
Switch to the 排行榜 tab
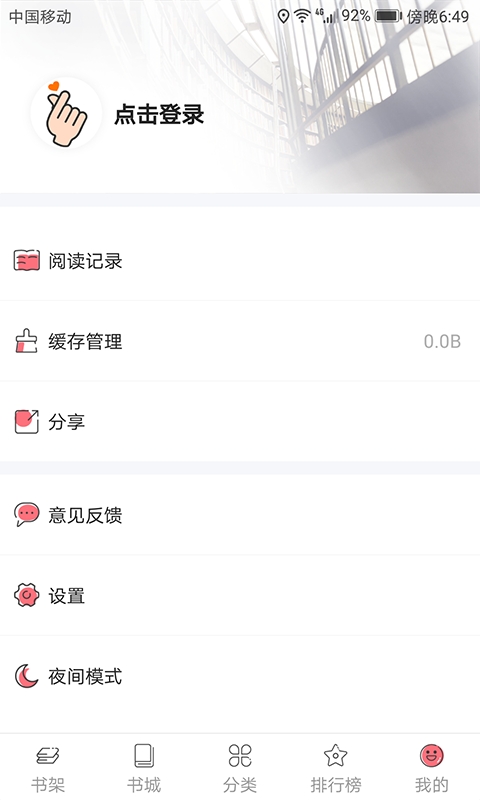point(336,768)
